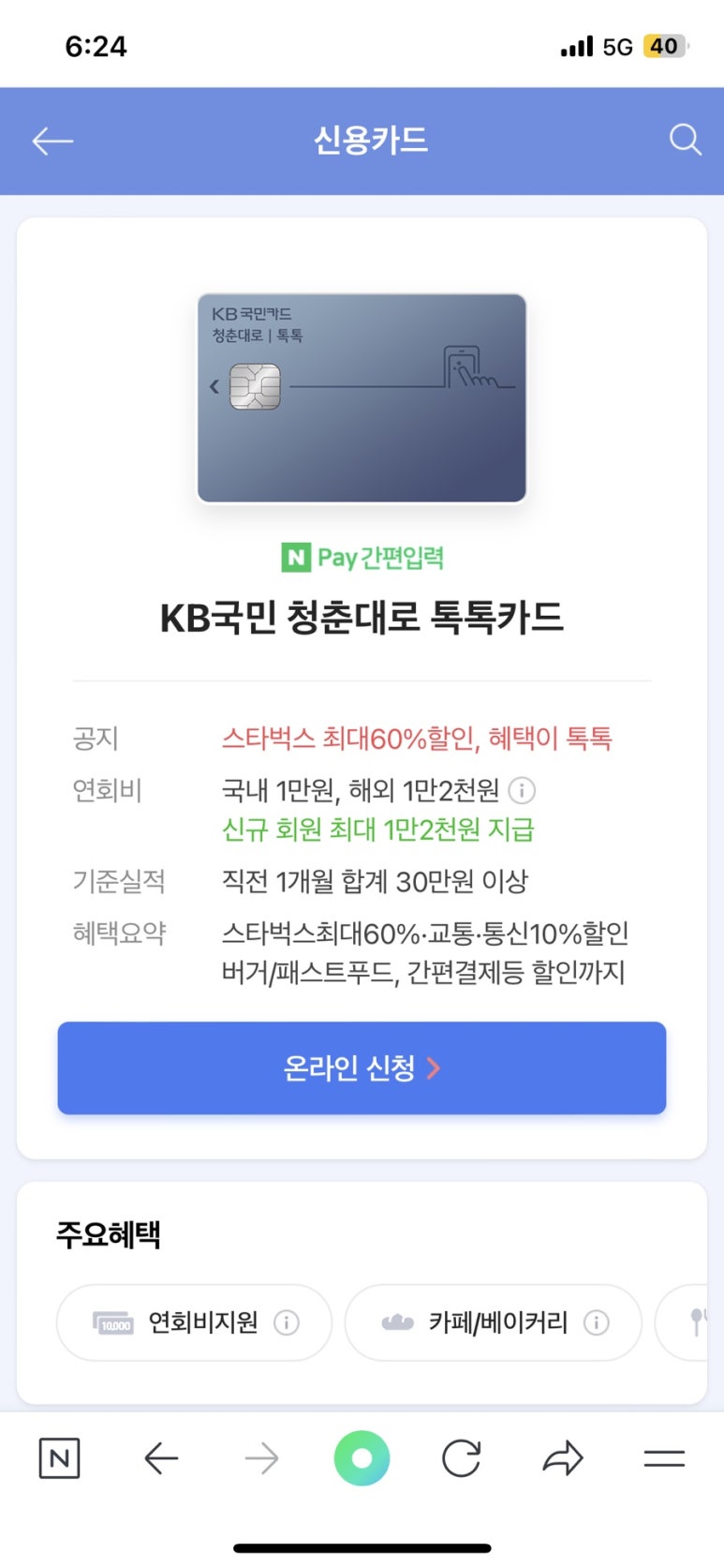Open the KB국민 청춘대로 톡톡 card image

point(362,398)
